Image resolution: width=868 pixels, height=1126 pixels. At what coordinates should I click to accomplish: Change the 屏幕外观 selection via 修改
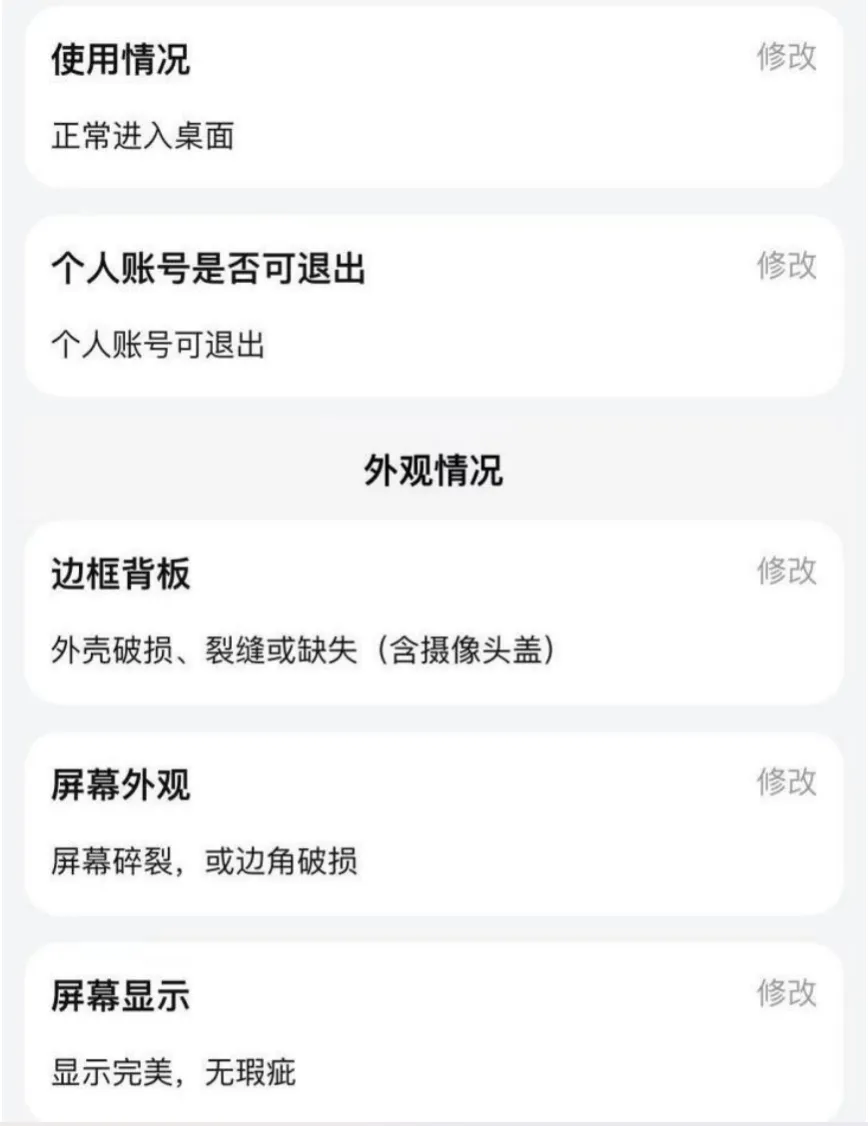(x=786, y=782)
